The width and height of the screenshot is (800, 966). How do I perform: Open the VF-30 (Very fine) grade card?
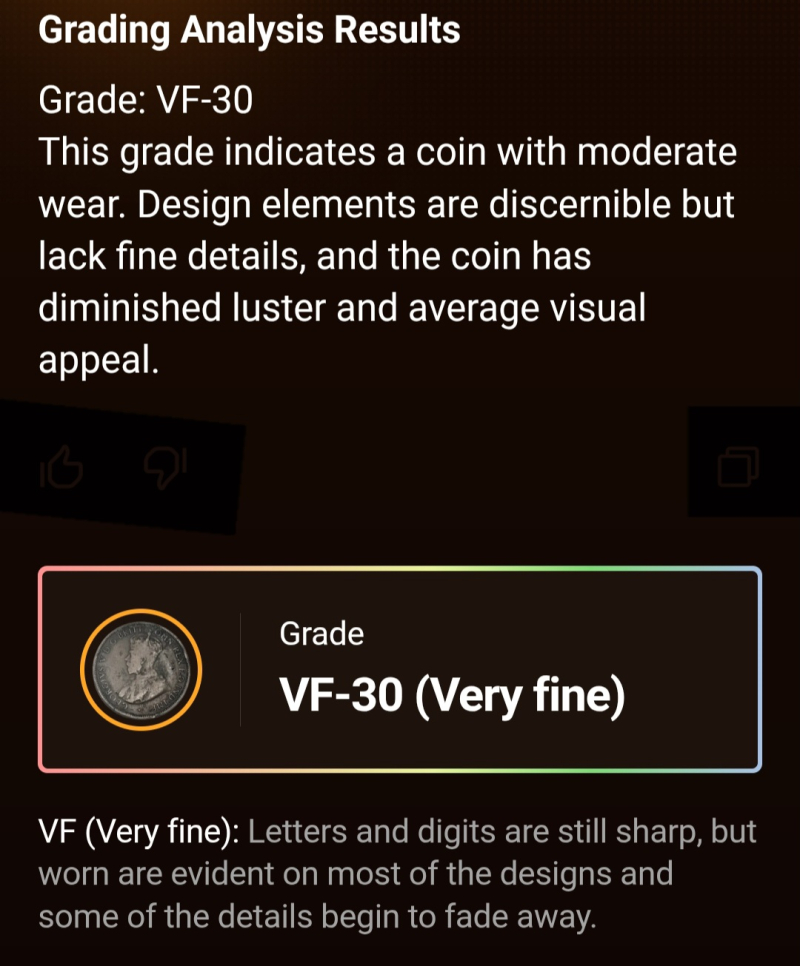tap(400, 670)
